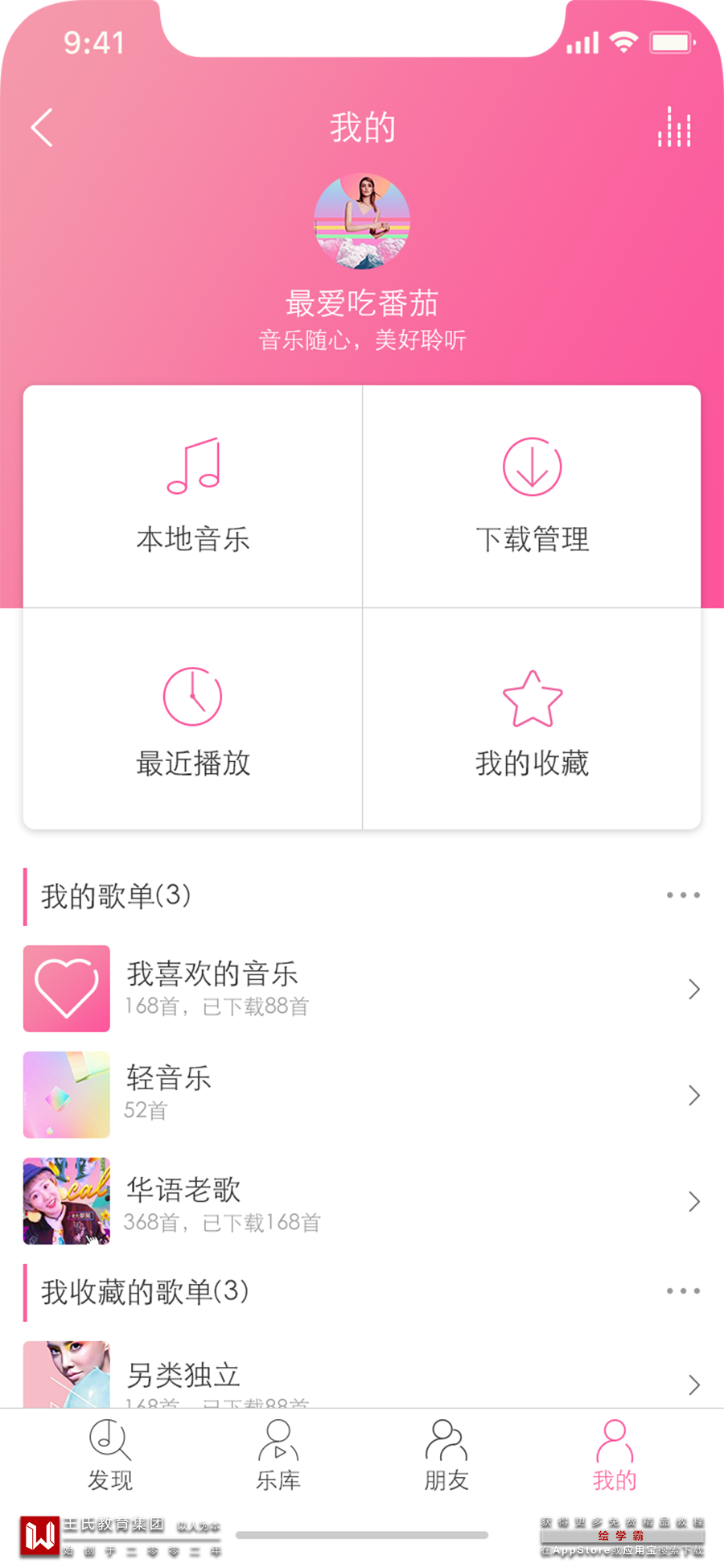The image size is (724, 1568).
Task: Open the 另类独立 collected playlist
Action: [362, 1377]
